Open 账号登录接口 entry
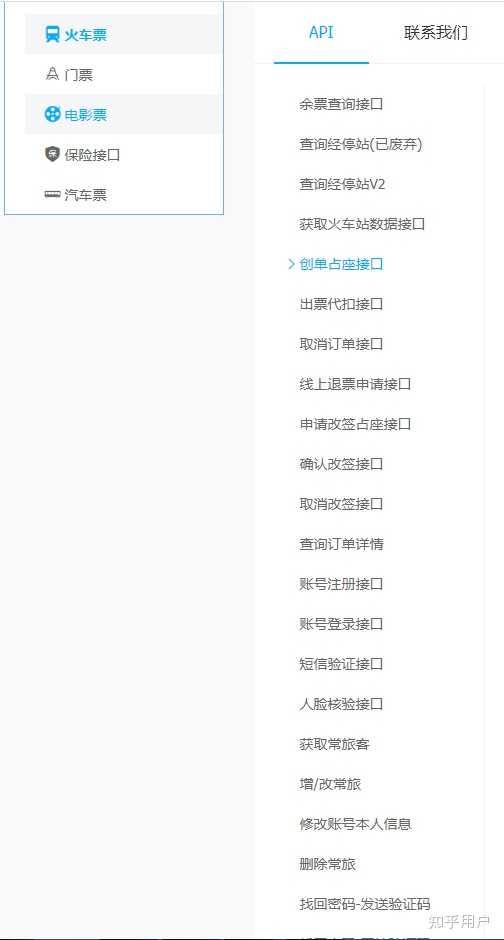 pos(341,624)
